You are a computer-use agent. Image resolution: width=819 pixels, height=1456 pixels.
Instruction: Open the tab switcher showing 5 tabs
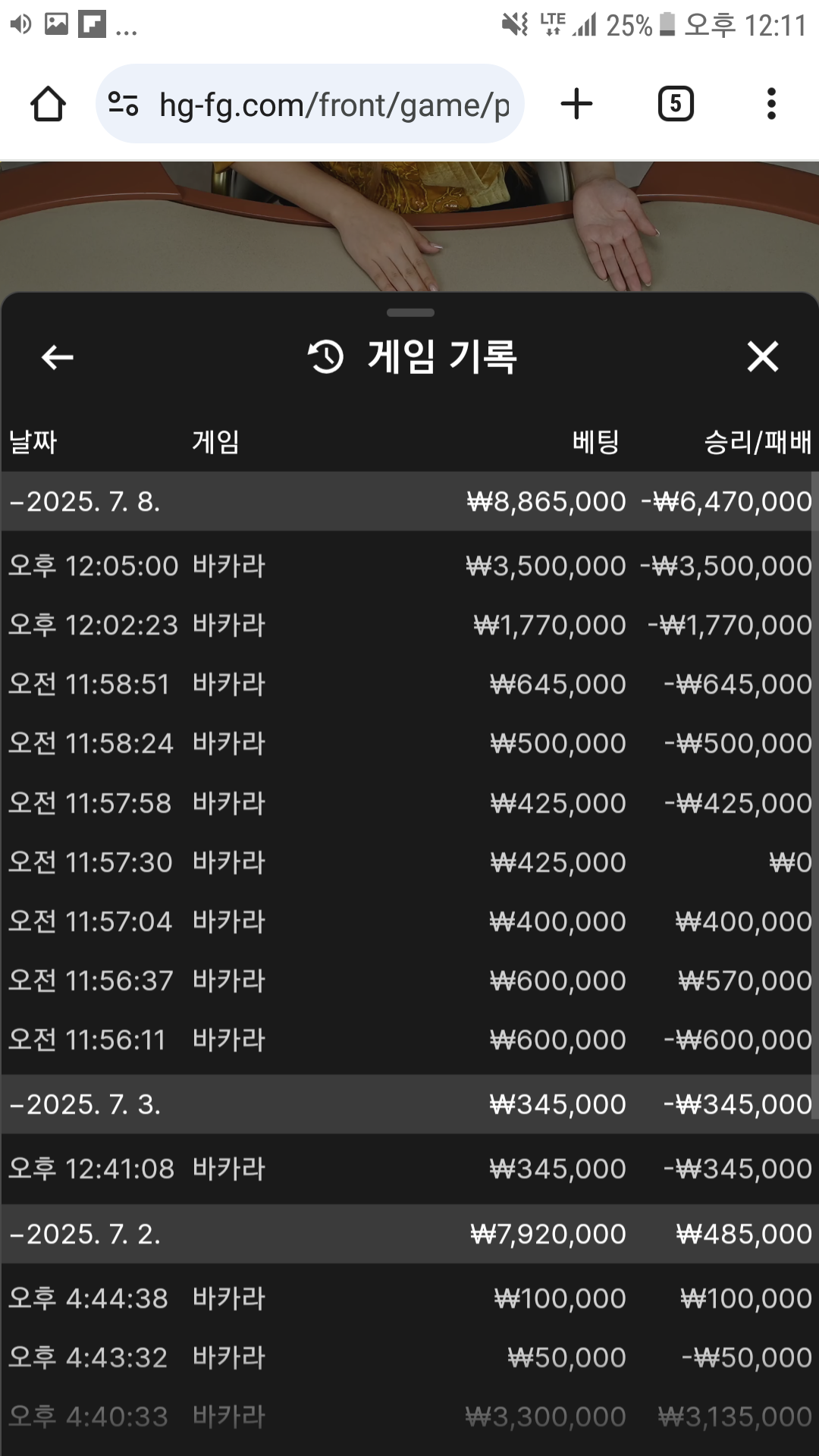676,104
